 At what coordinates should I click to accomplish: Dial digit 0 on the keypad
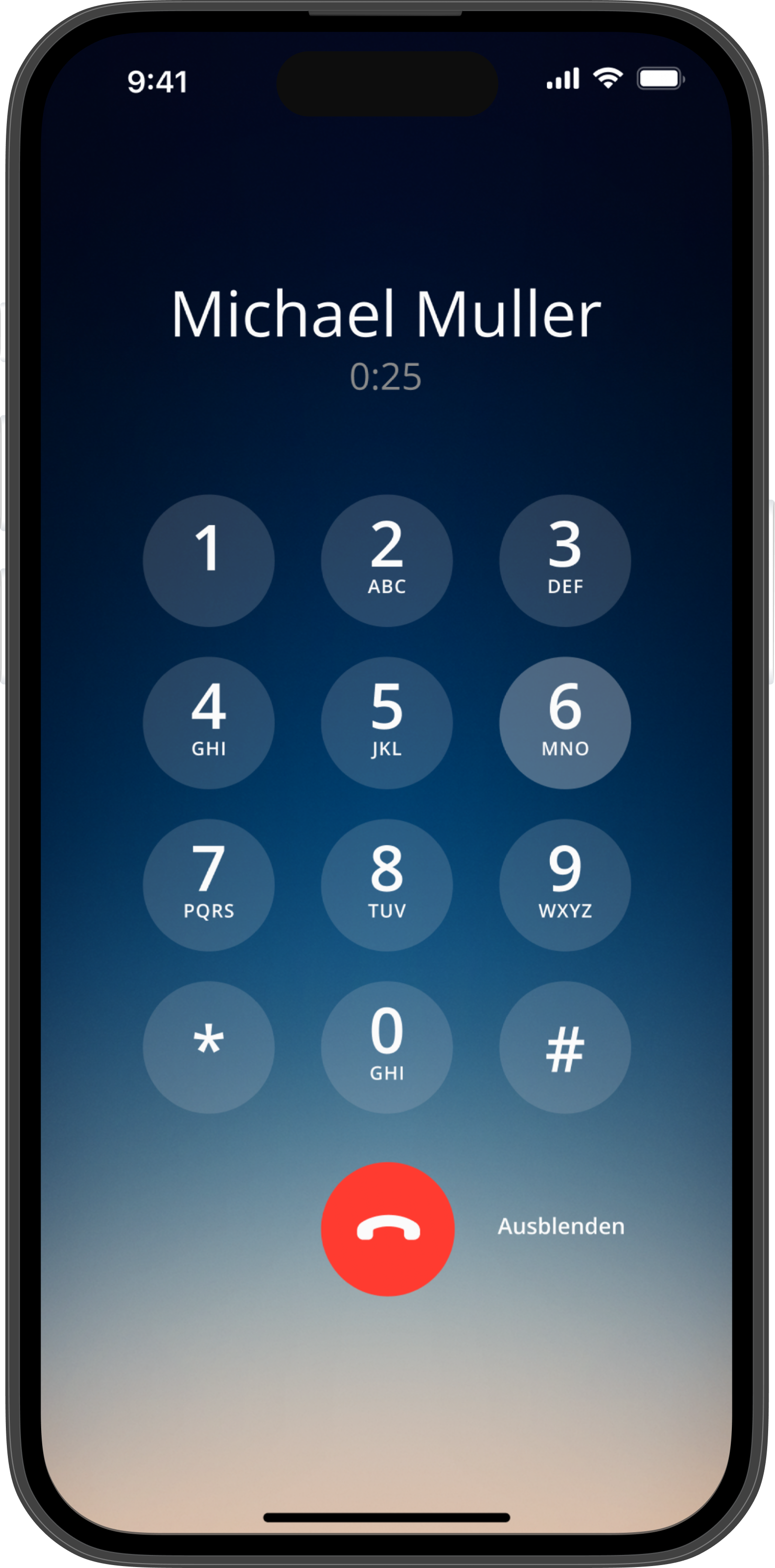click(387, 1047)
